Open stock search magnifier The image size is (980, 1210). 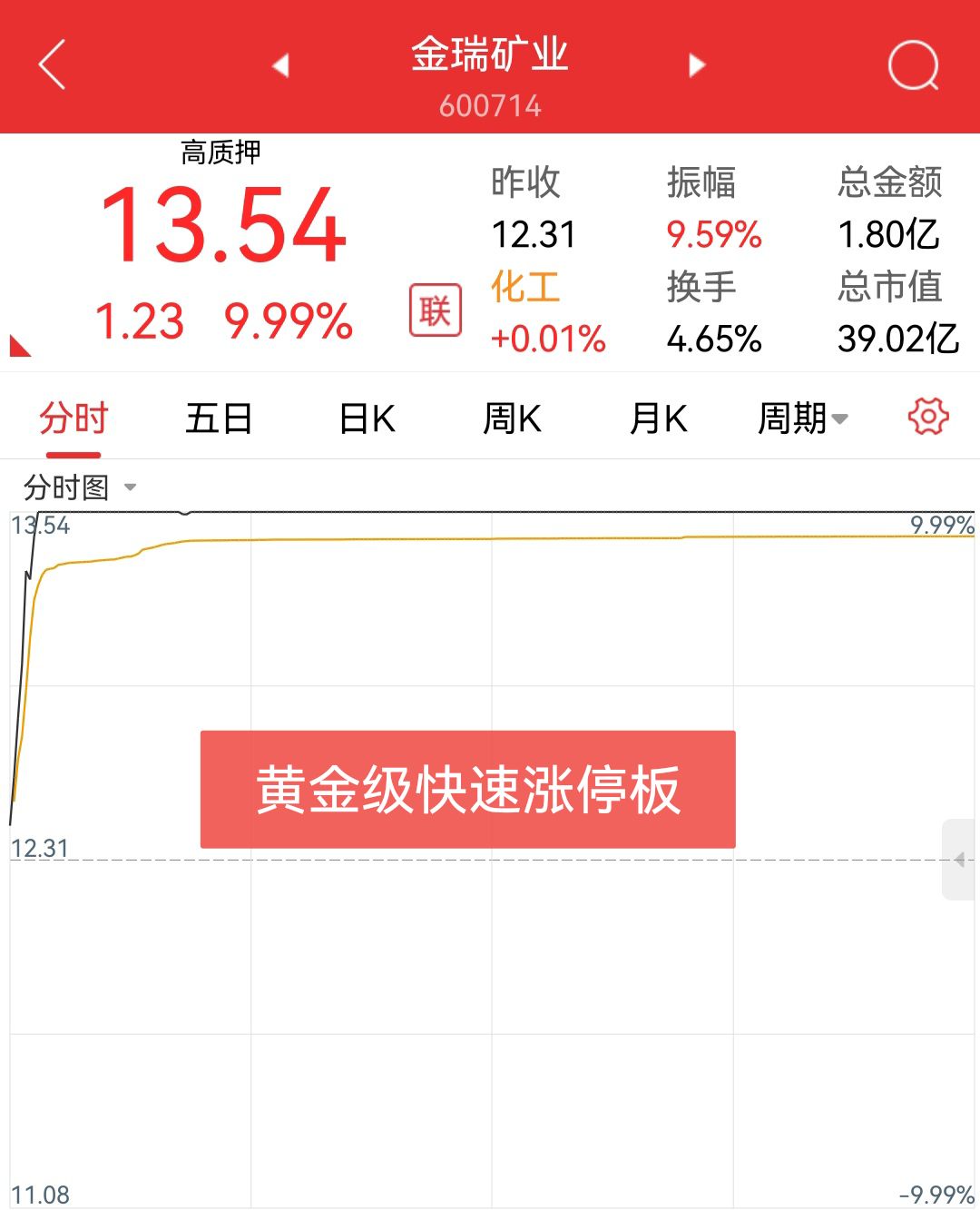913,65
